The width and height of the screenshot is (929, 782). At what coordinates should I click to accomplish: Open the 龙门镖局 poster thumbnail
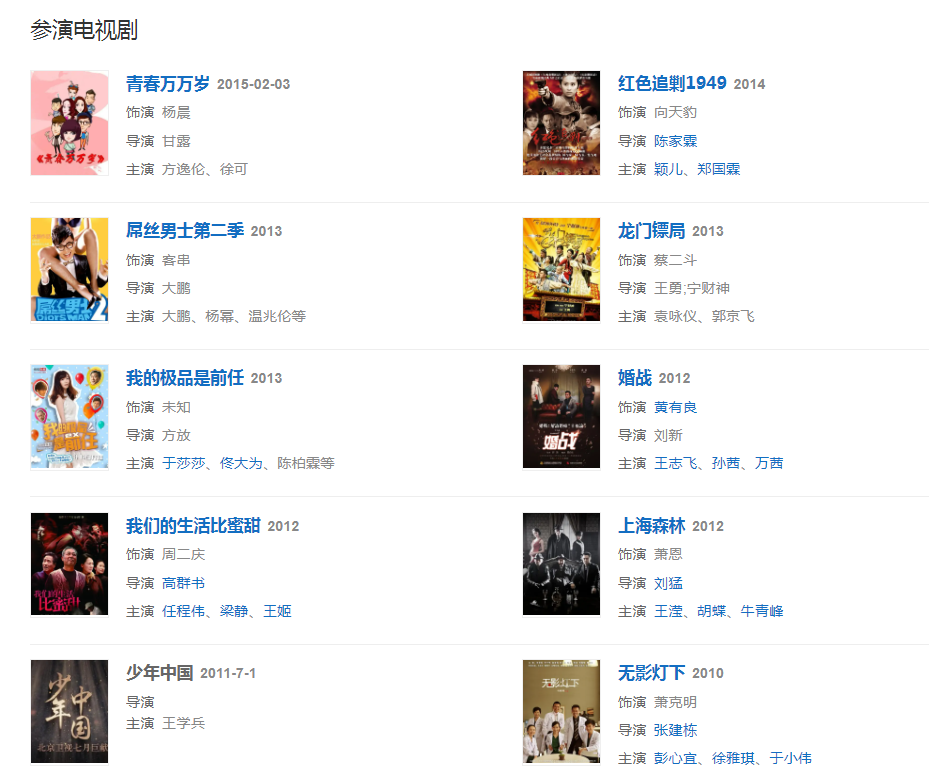coord(561,270)
